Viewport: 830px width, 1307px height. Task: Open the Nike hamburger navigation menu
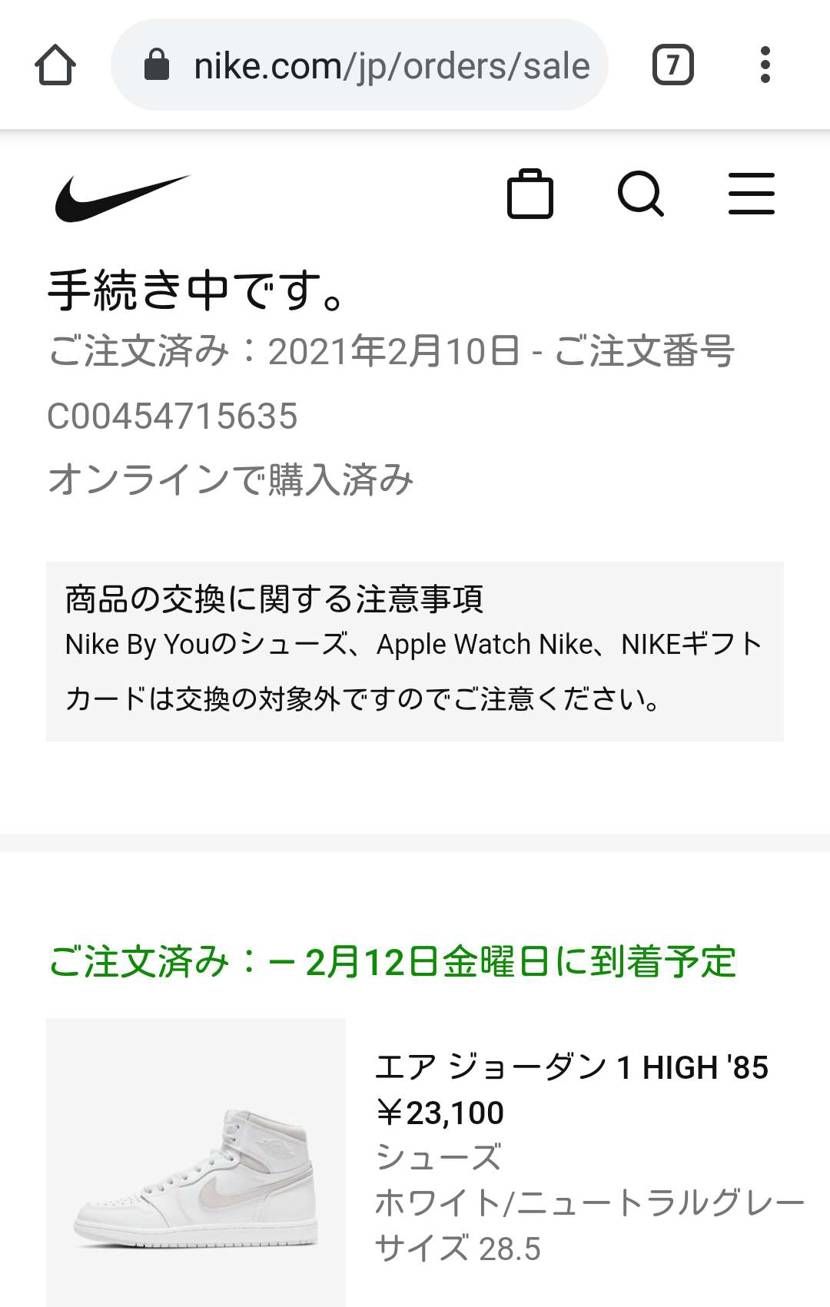point(751,196)
